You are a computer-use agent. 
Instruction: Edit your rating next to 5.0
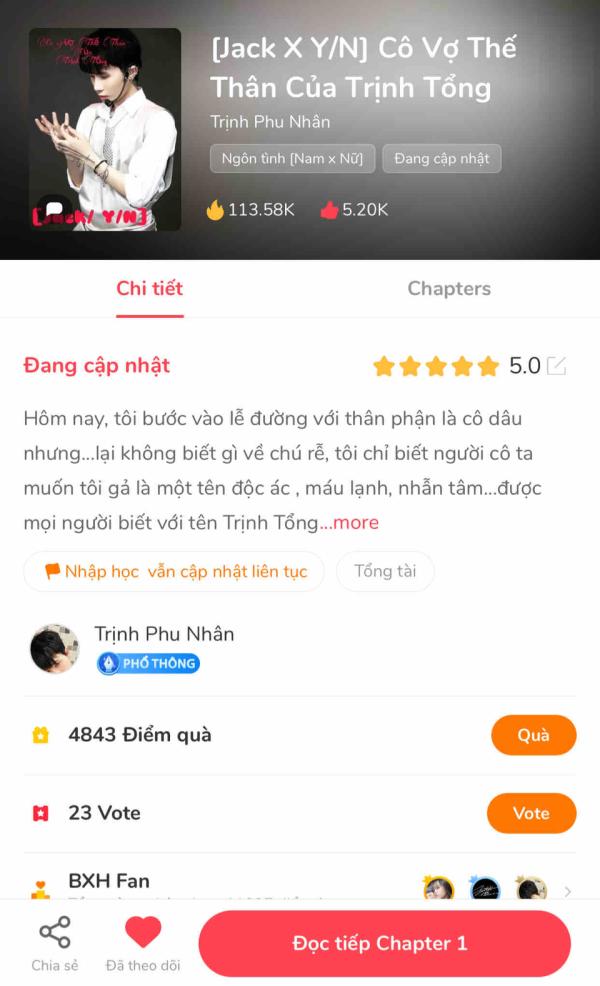[557, 366]
